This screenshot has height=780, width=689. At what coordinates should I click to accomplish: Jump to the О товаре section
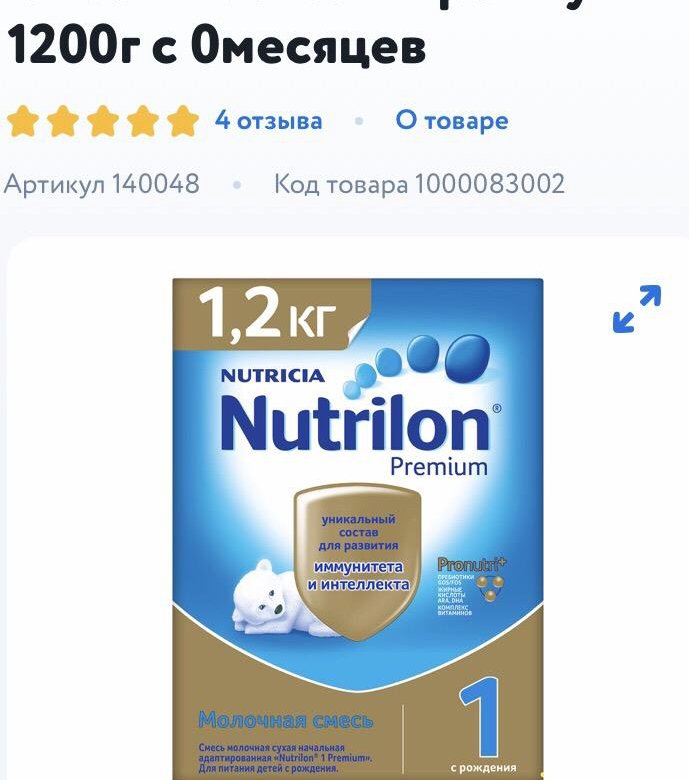(451, 121)
